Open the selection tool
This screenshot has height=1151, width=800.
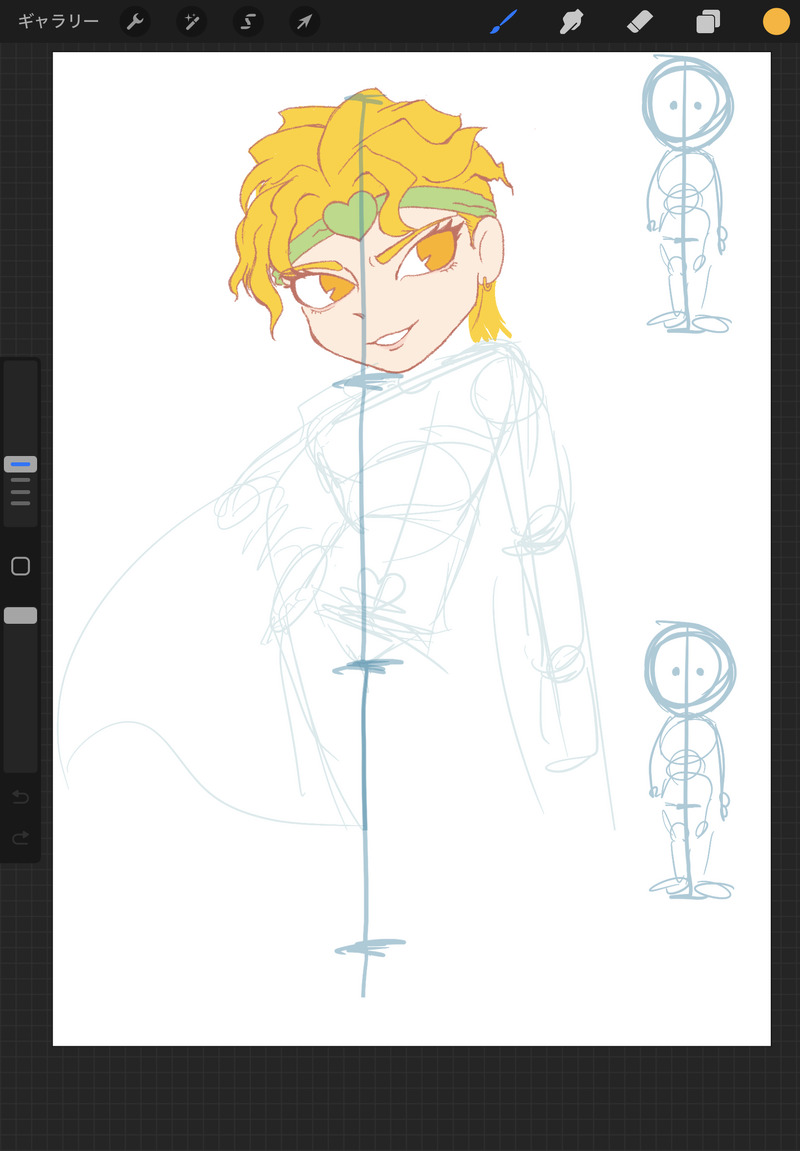[248, 22]
